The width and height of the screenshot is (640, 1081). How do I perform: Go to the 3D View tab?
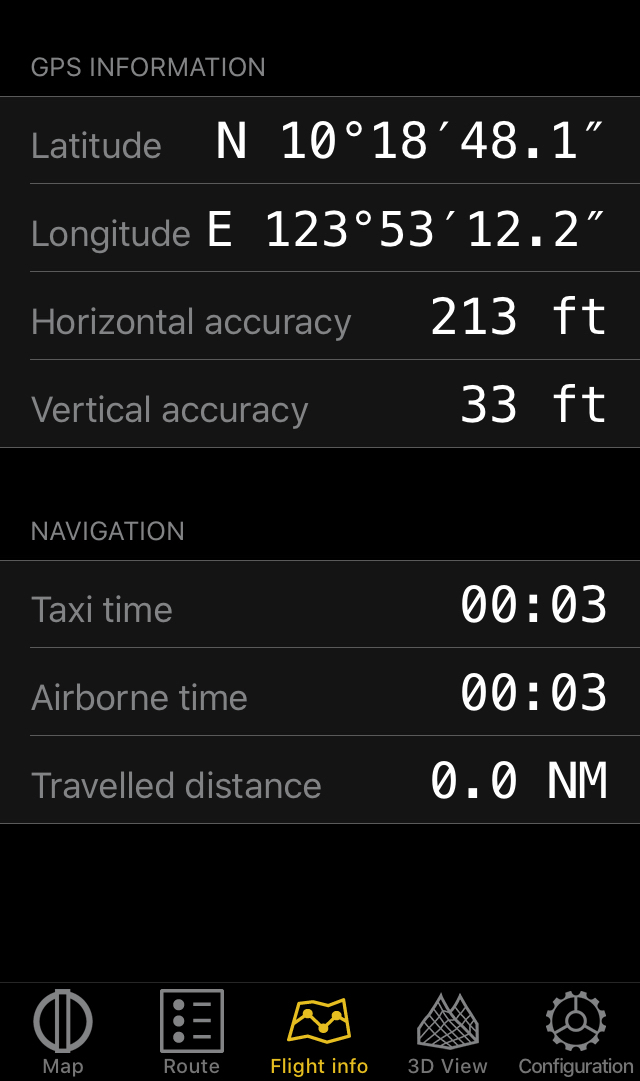448,1032
